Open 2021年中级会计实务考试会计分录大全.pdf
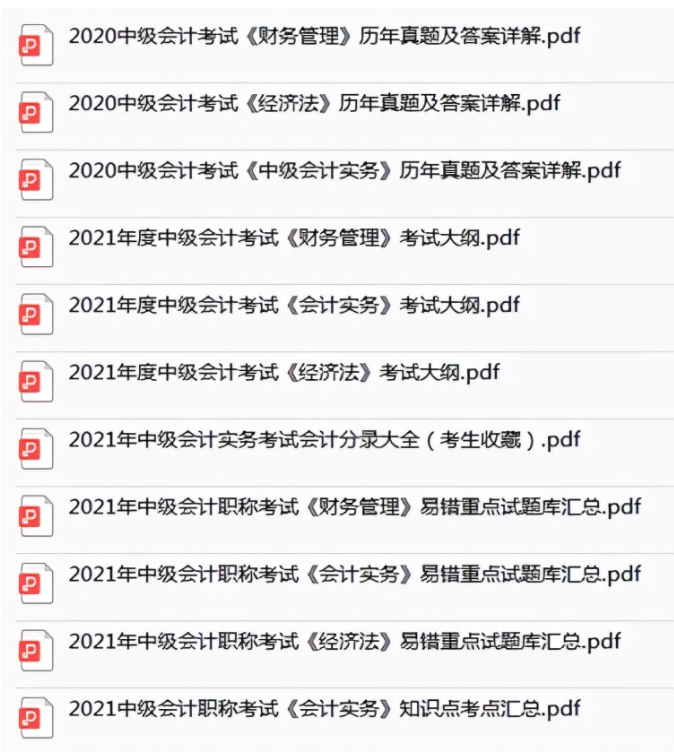Screen dimensions: 674x752 tap(324, 440)
